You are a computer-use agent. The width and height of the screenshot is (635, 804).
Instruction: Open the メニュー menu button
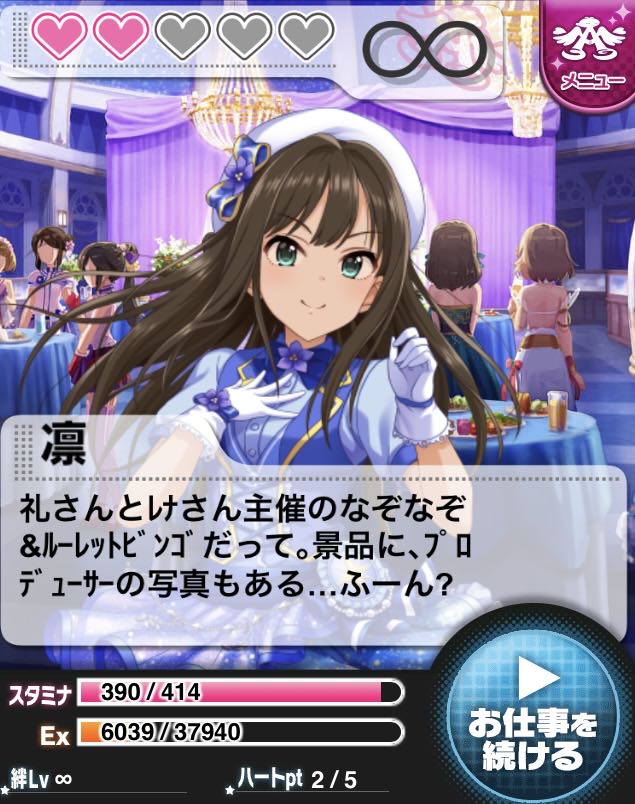[x=590, y=48]
